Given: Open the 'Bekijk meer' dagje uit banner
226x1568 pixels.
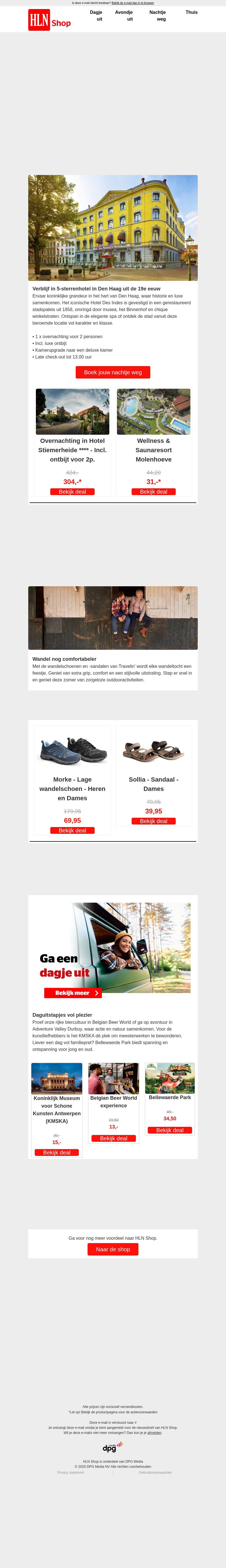Looking at the screenshot, I should click(73, 993).
